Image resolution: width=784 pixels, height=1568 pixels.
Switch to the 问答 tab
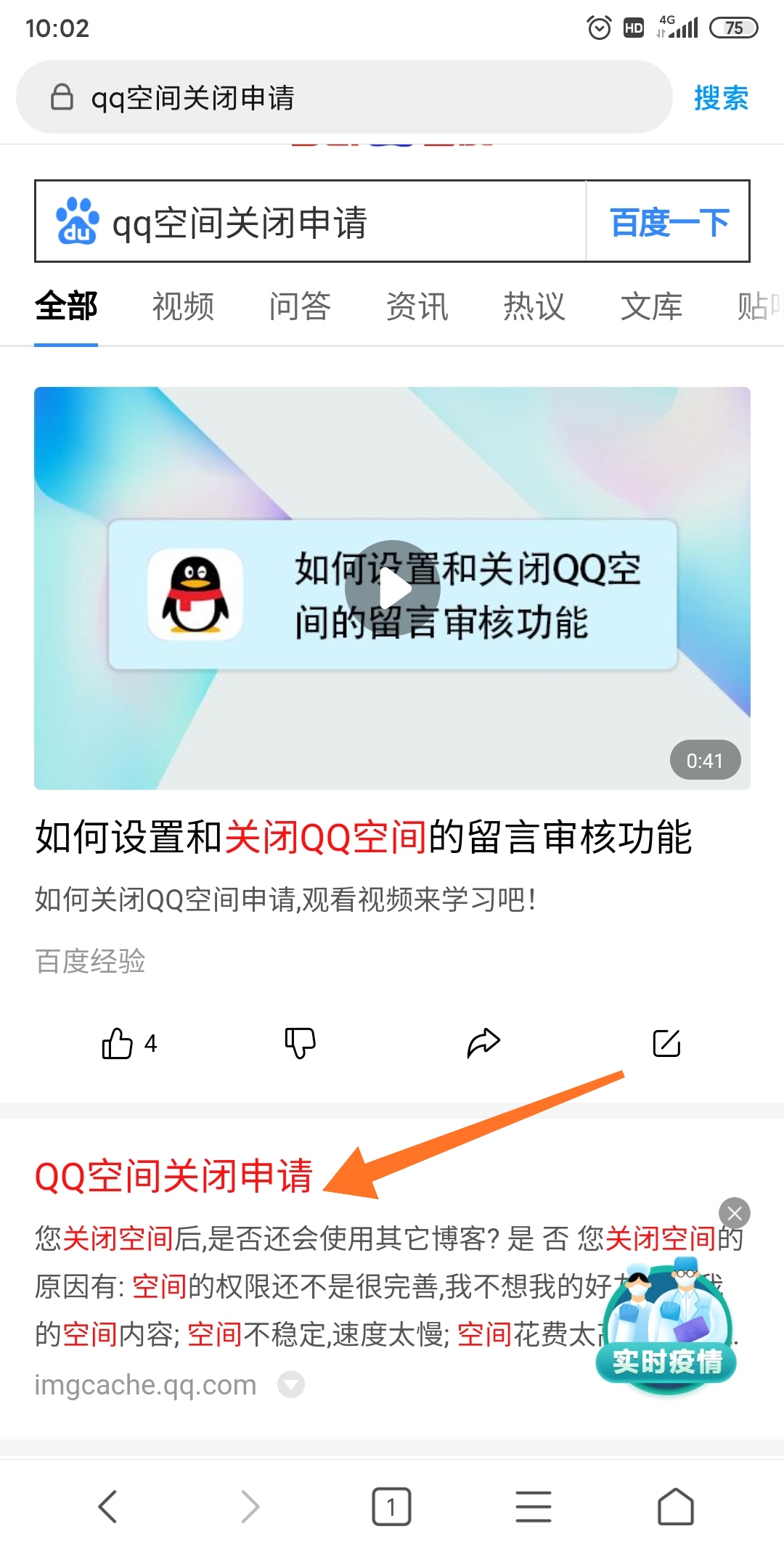tap(300, 306)
